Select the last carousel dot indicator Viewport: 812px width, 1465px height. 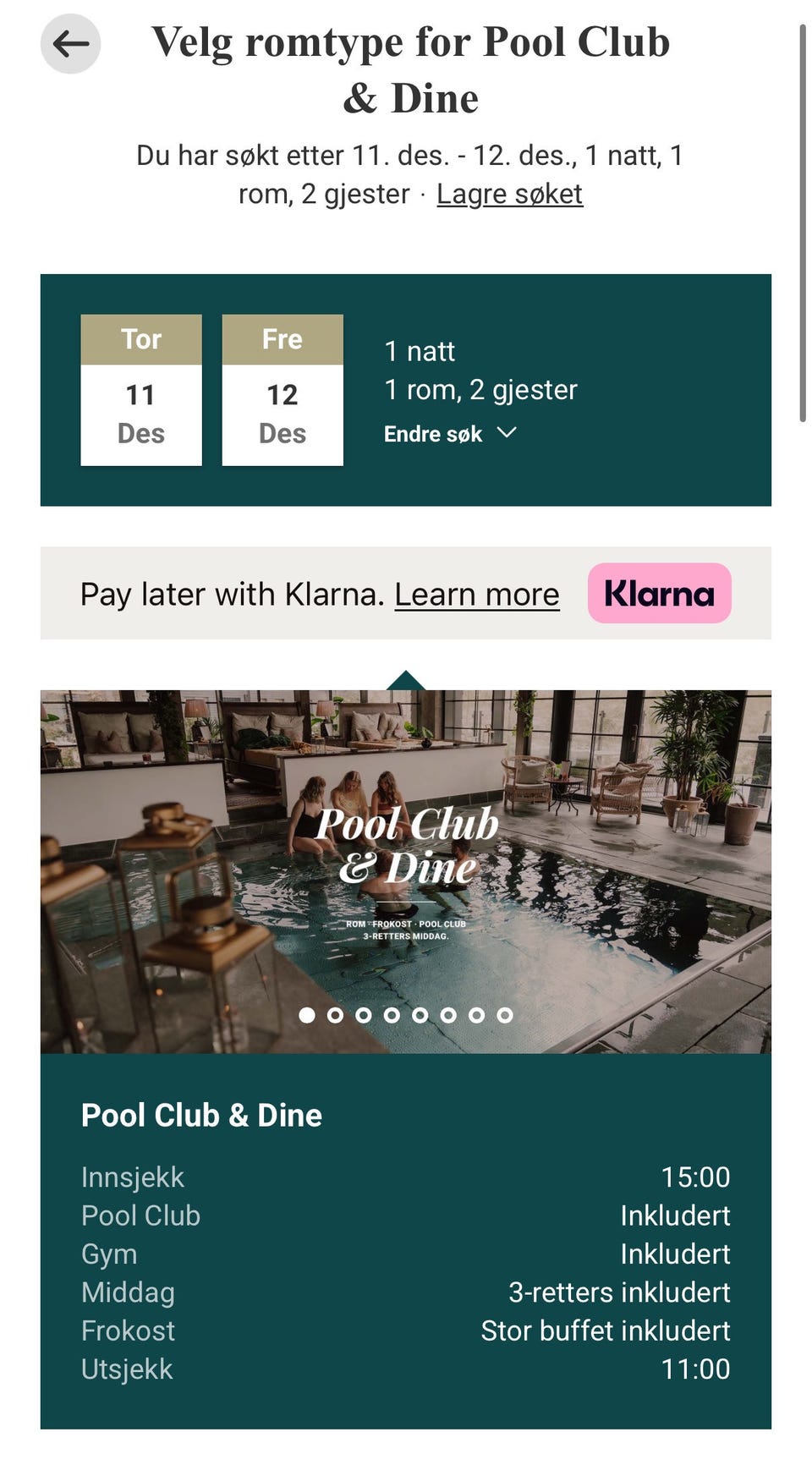tap(506, 1014)
